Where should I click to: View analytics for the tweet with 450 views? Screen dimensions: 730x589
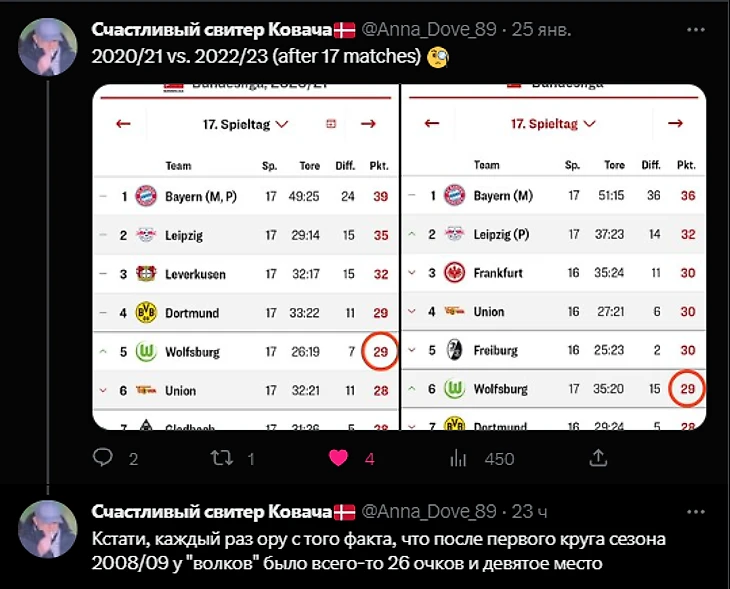459,458
